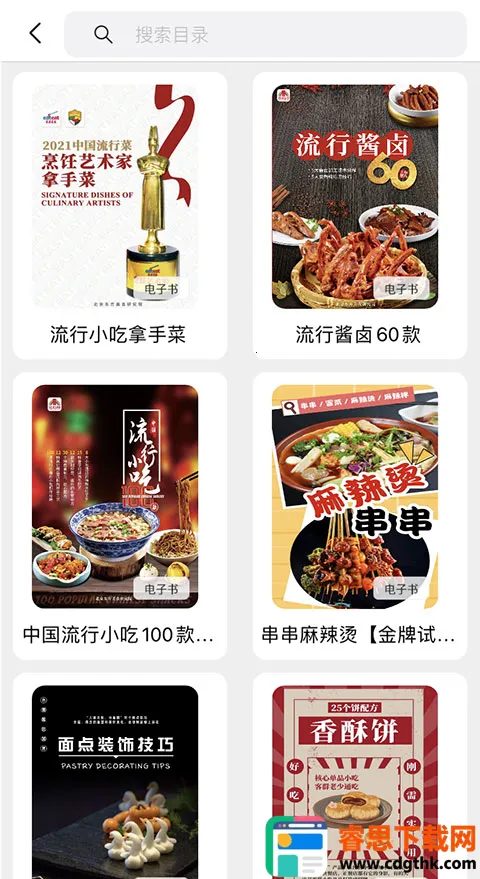Open the 面点装饰技巧 book card
The width and height of the screenshot is (480, 879).
(120, 776)
